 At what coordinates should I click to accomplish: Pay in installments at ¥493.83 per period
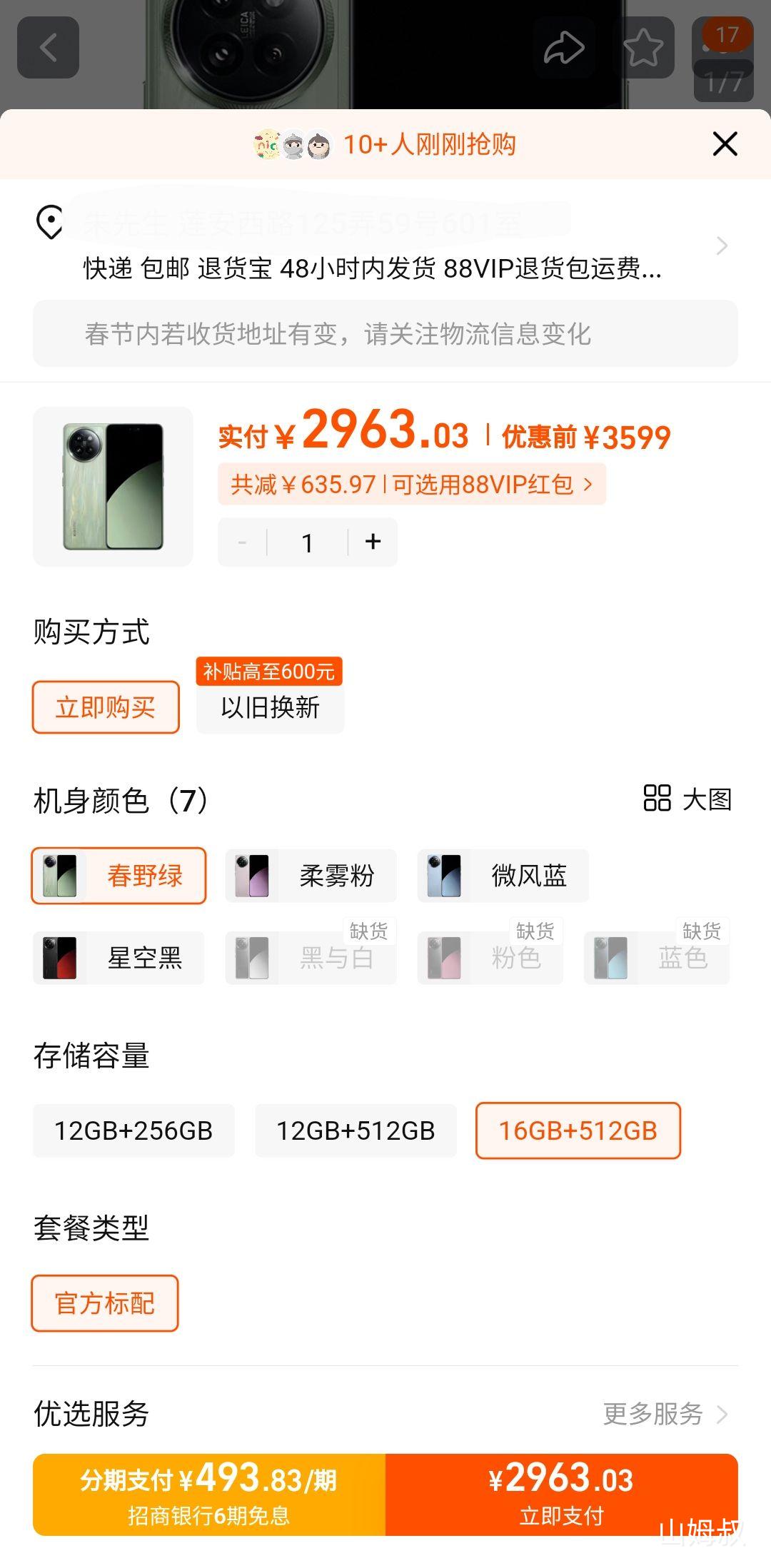click(209, 1494)
